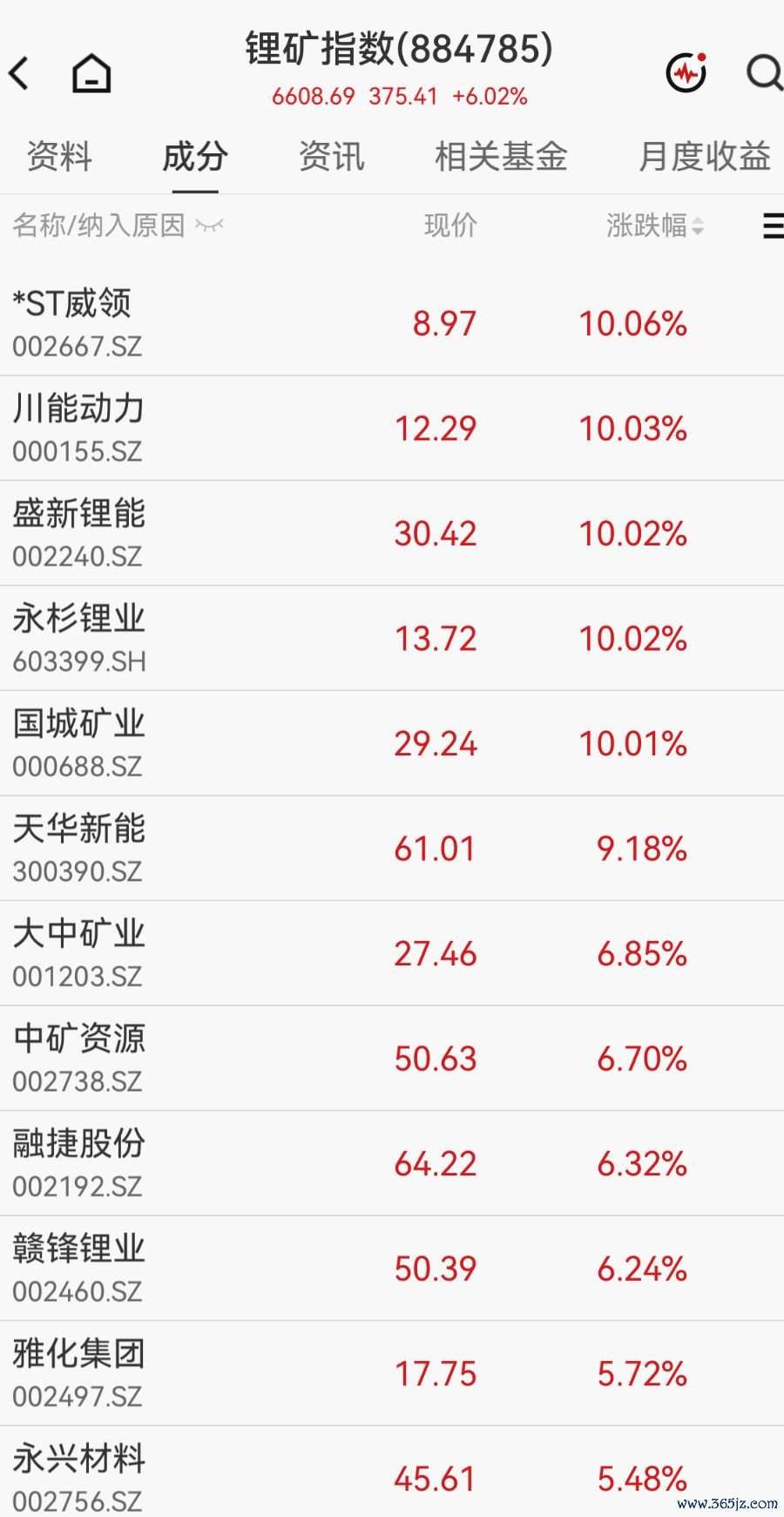Open the 国城矿业 stock row

[x=392, y=743]
